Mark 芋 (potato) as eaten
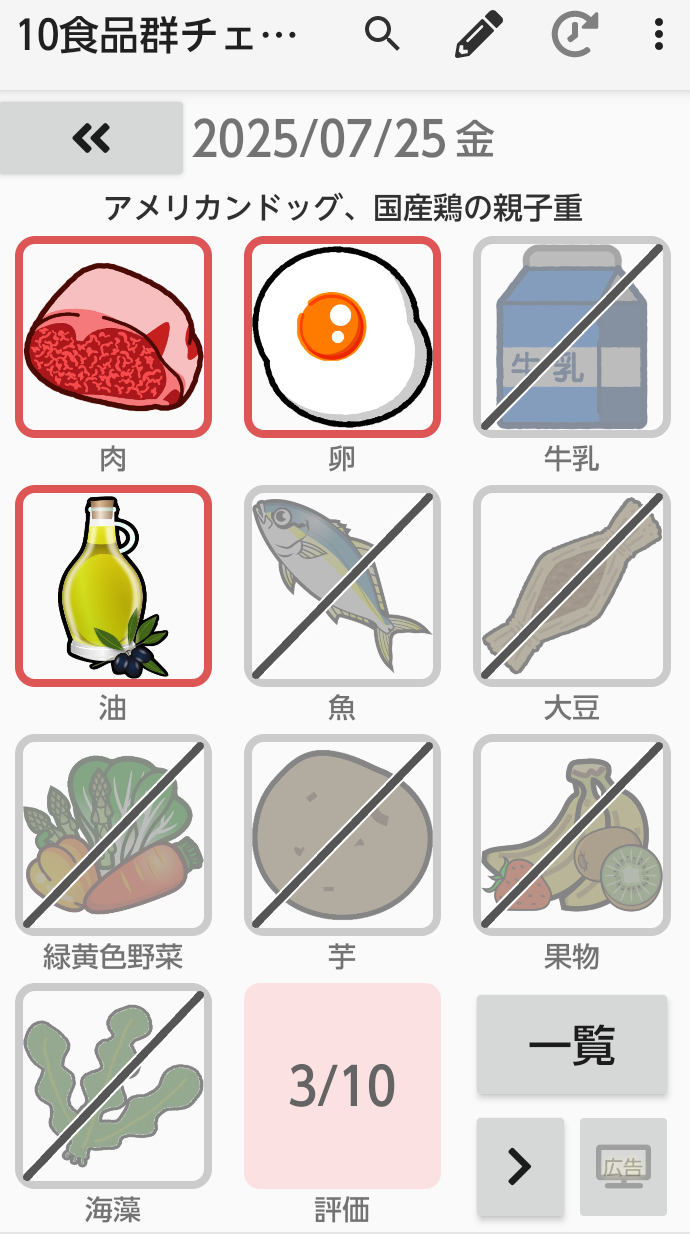Viewport: 690px width, 1234px height. point(342,835)
